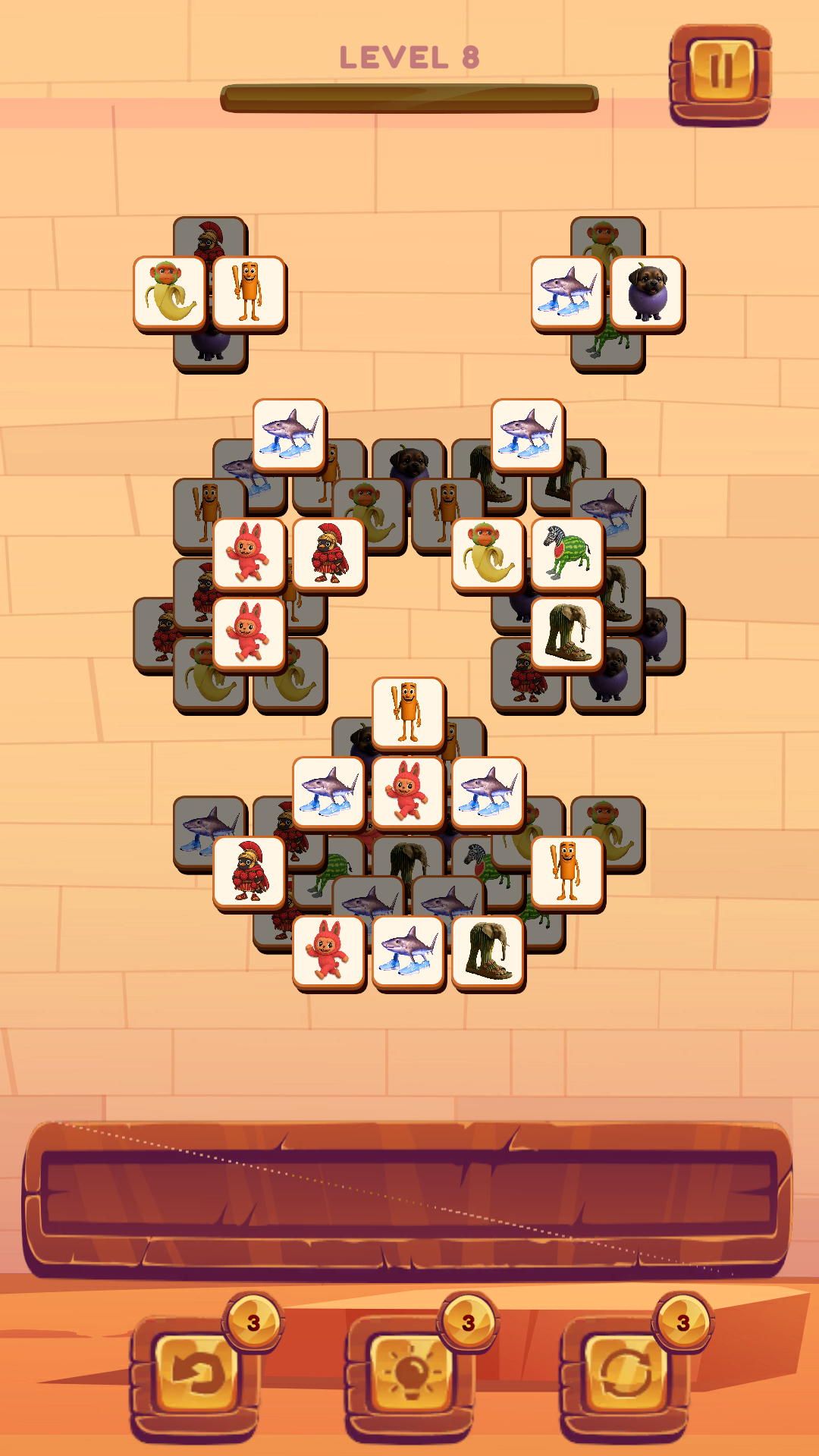Screen dimensions: 819x1456
Task: Use the lightbulb hint button
Action: pyautogui.click(x=410, y=1373)
